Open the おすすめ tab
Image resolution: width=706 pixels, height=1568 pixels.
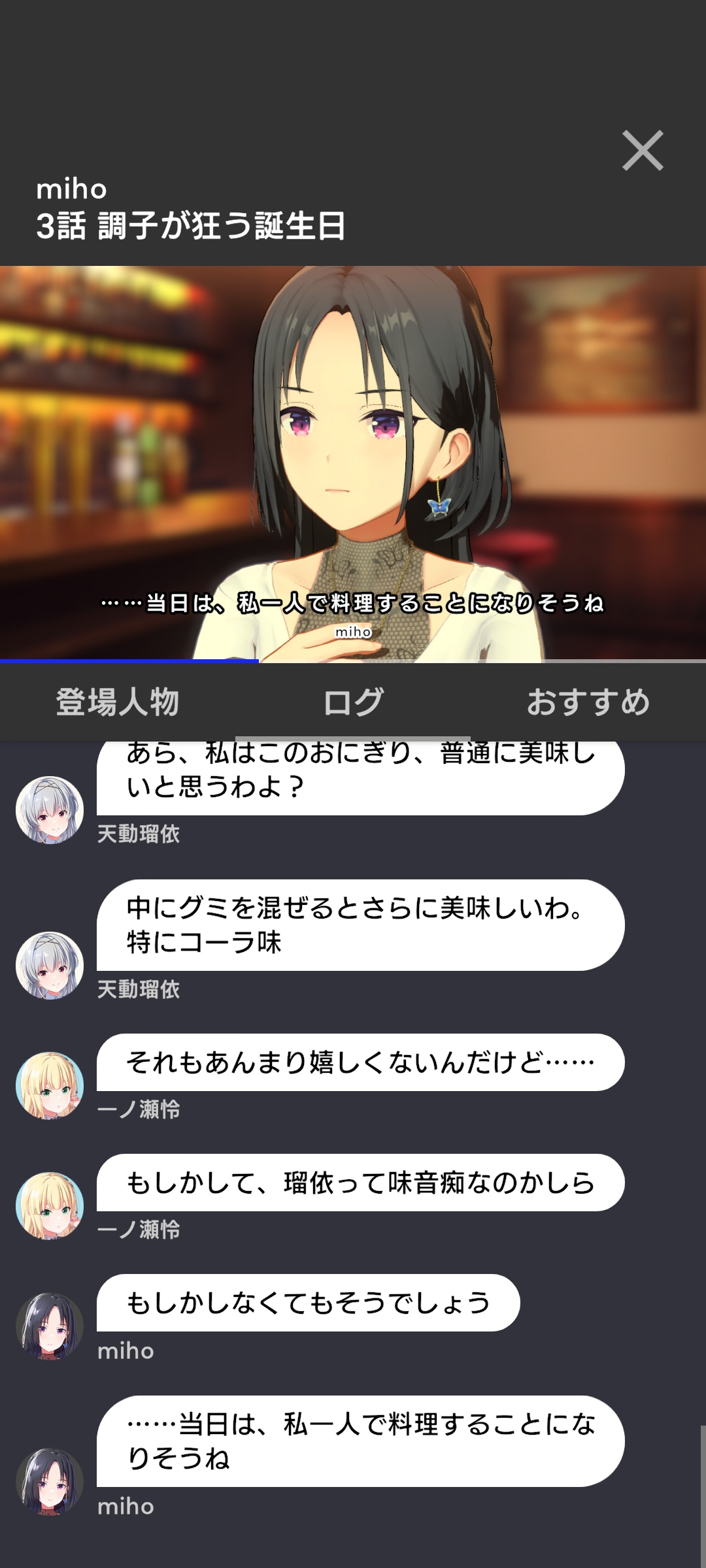pyautogui.click(x=588, y=702)
